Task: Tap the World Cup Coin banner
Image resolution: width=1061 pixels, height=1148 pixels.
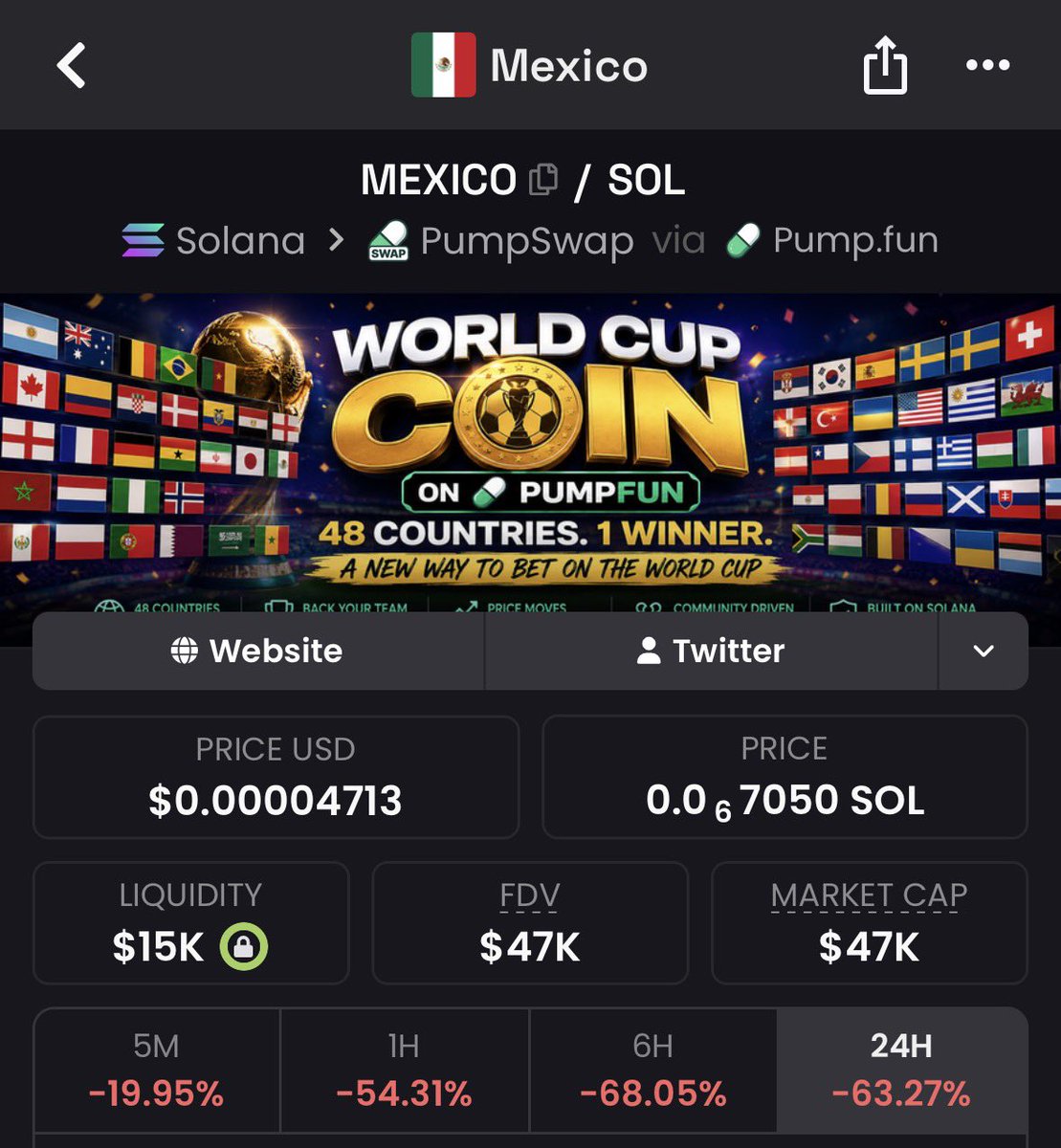Action: click(x=530, y=454)
